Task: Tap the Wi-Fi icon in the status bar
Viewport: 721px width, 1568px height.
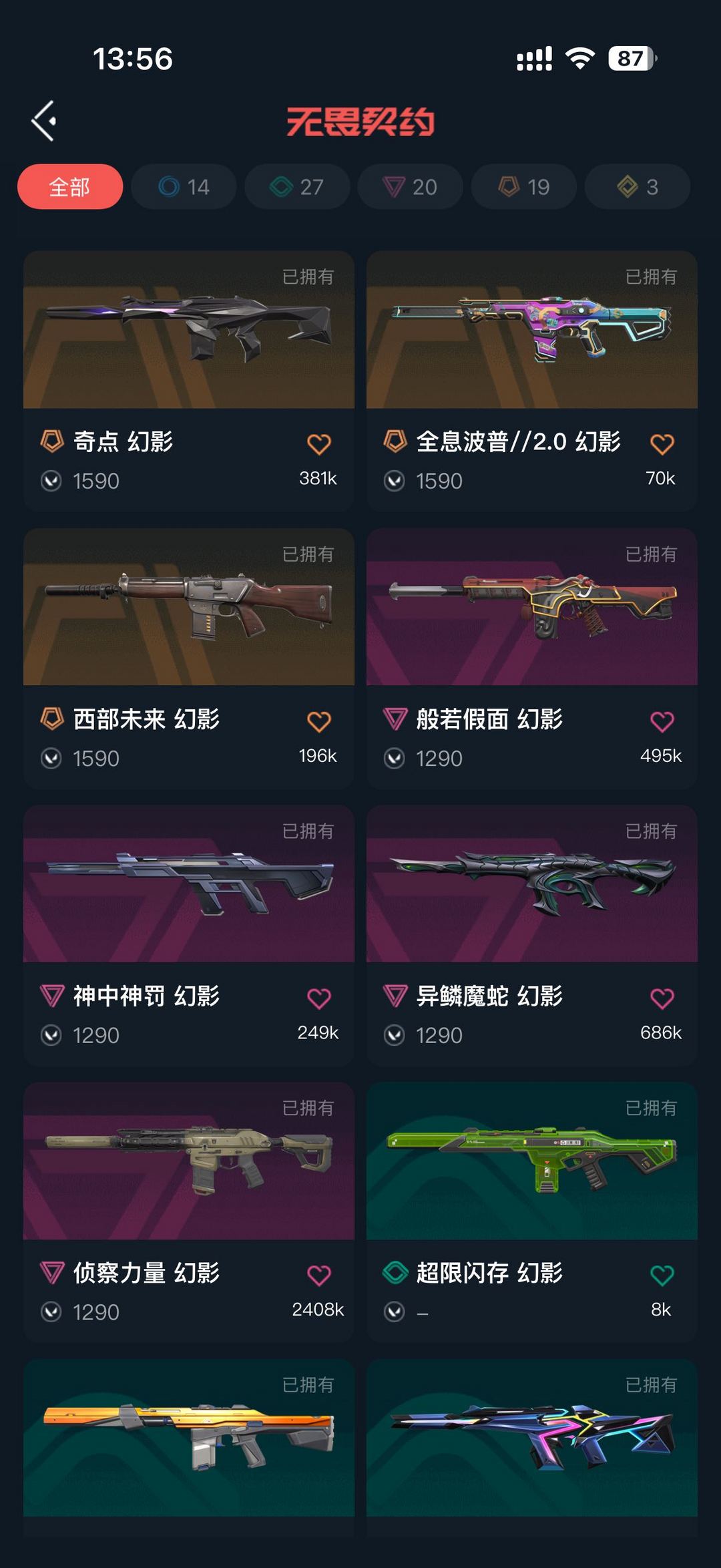Action: coord(580,59)
